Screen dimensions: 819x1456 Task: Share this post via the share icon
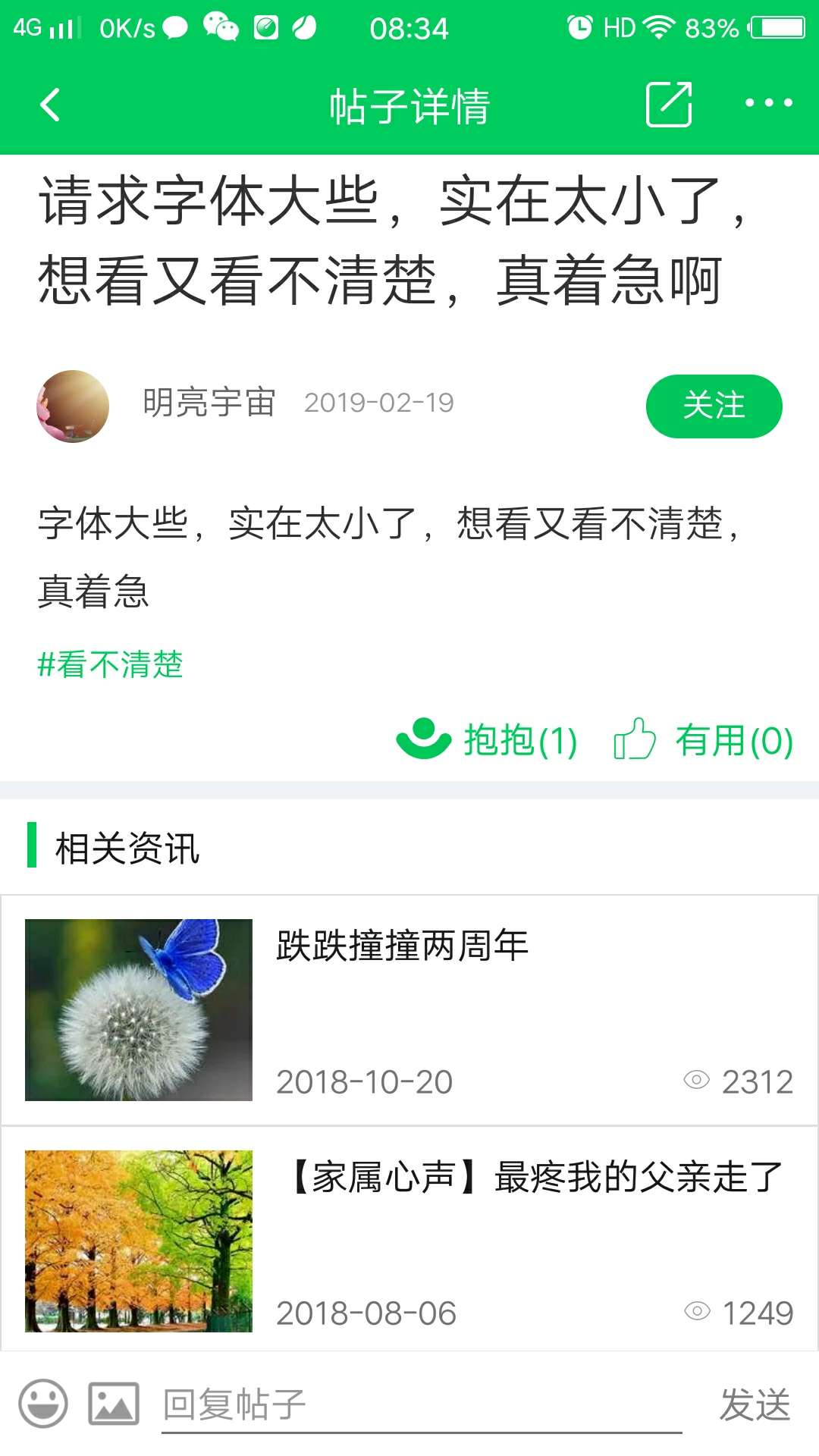(668, 105)
